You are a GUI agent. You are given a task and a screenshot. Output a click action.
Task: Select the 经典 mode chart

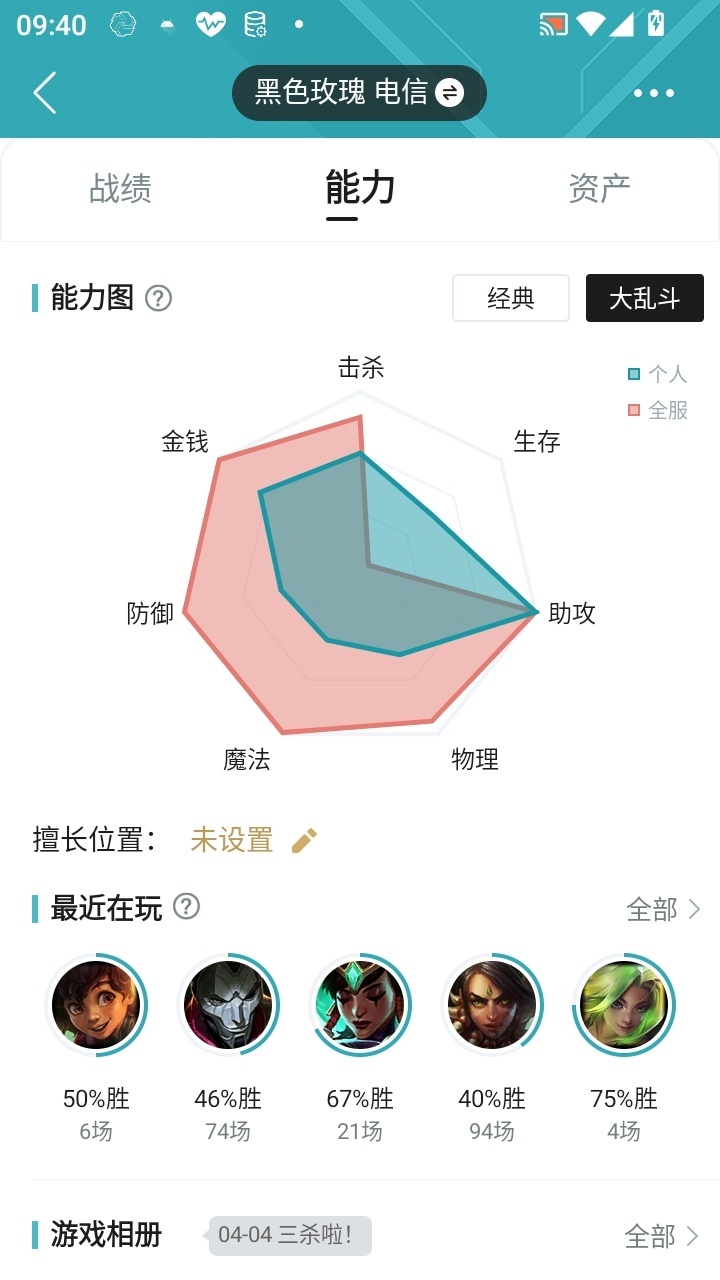[x=511, y=298]
